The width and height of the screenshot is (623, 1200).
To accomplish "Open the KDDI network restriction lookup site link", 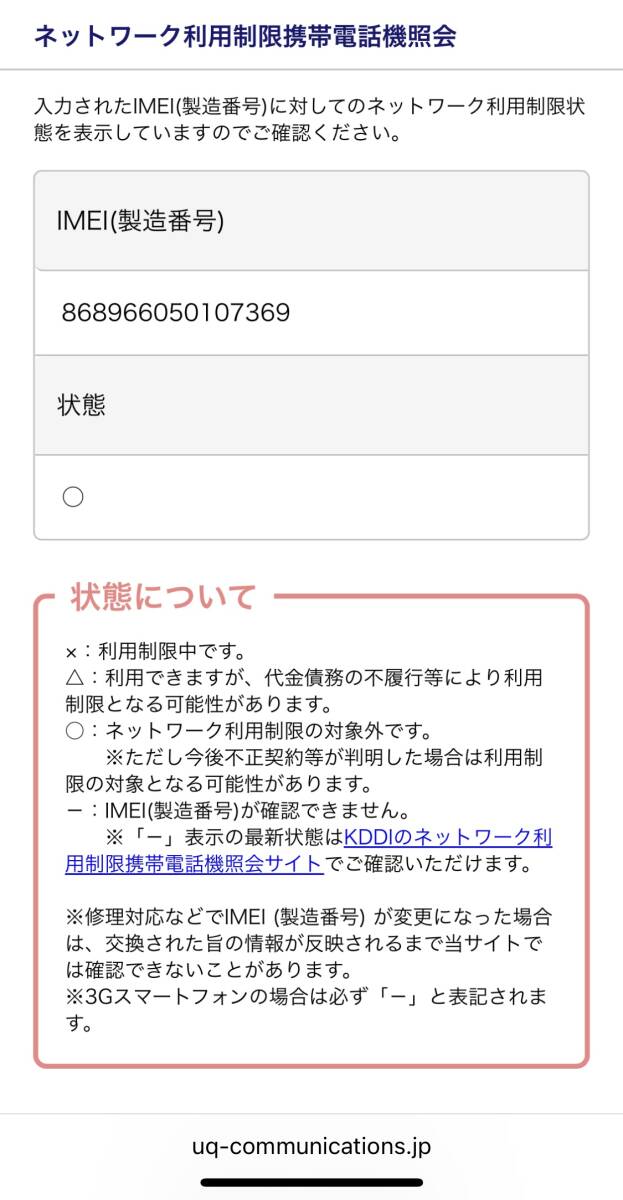I will tap(448, 837).
